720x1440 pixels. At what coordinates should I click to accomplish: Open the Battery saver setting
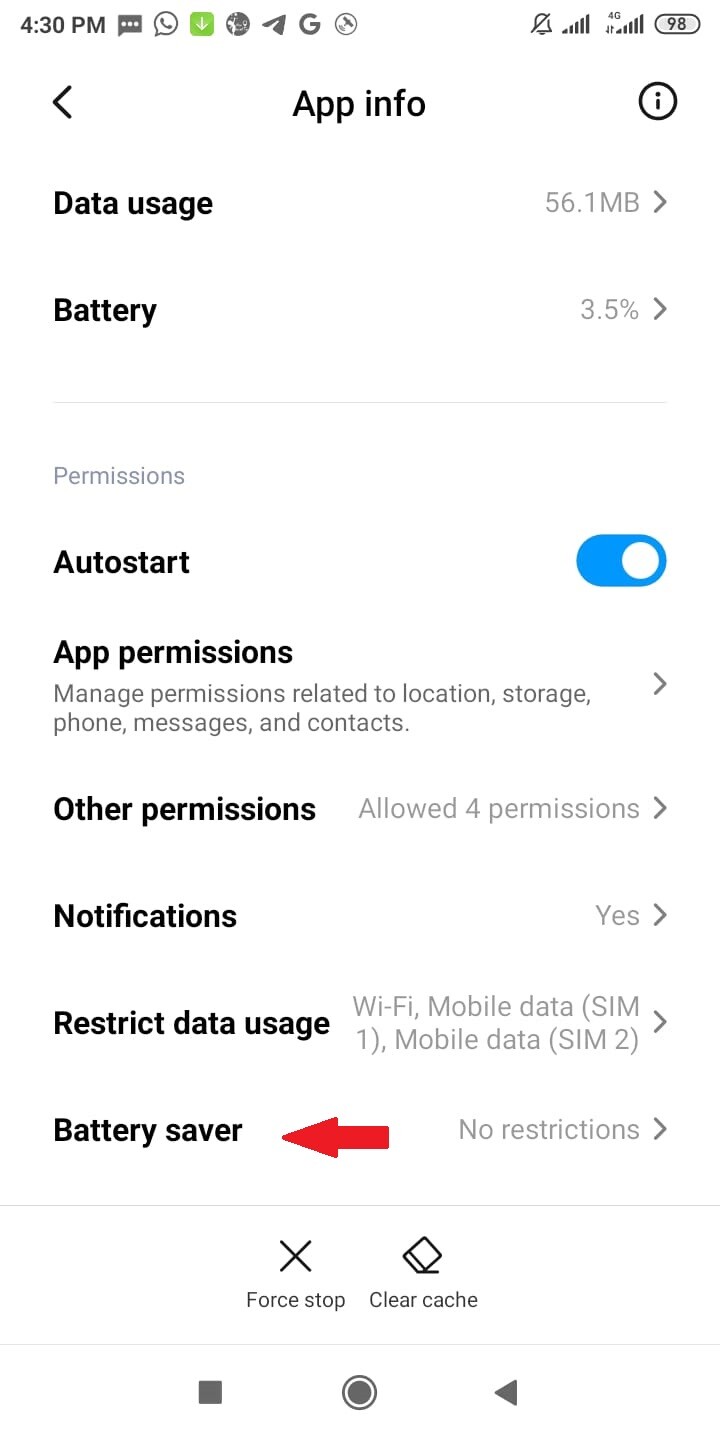point(360,1130)
